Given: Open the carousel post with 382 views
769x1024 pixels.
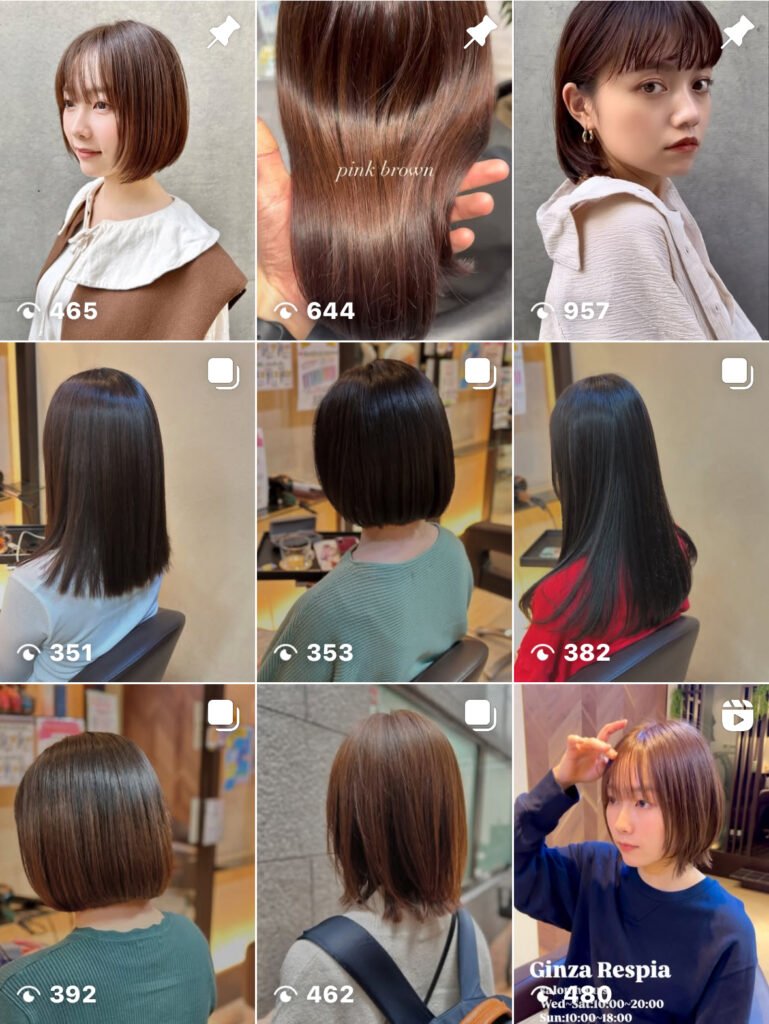Looking at the screenshot, I should click(641, 512).
